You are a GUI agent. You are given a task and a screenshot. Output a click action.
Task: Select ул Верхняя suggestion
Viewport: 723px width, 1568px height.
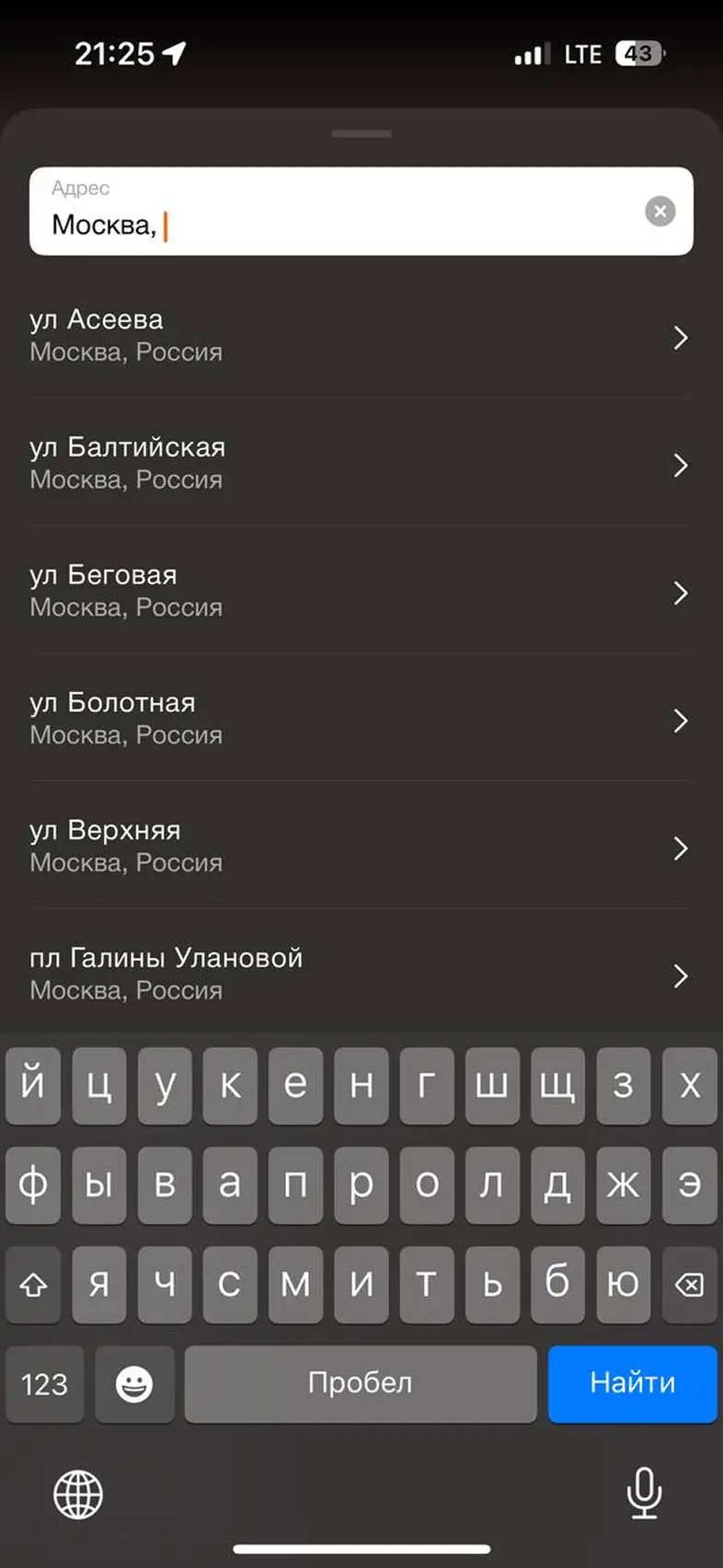[x=359, y=847]
